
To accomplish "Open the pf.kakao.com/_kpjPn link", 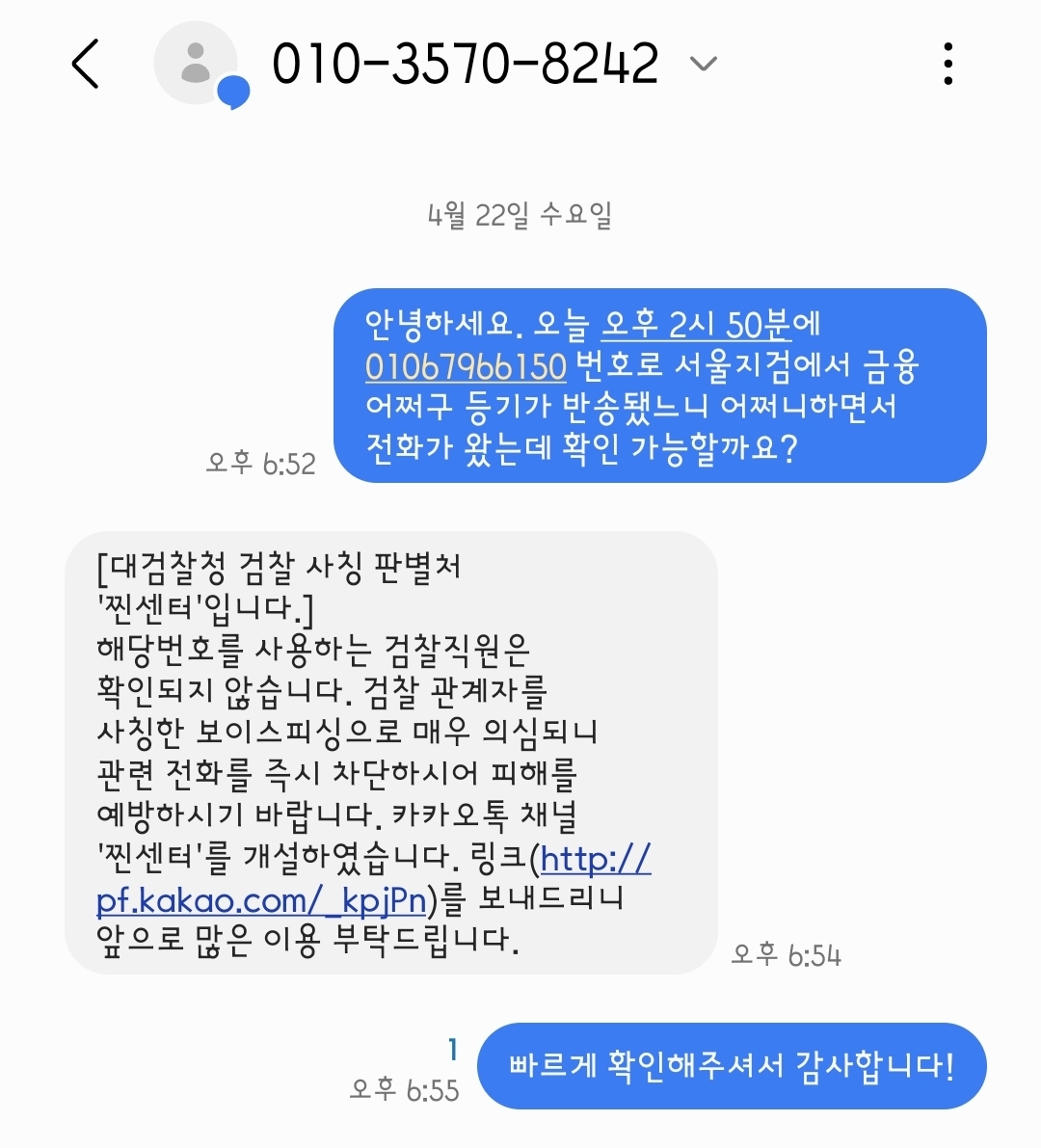I will (261, 899).
